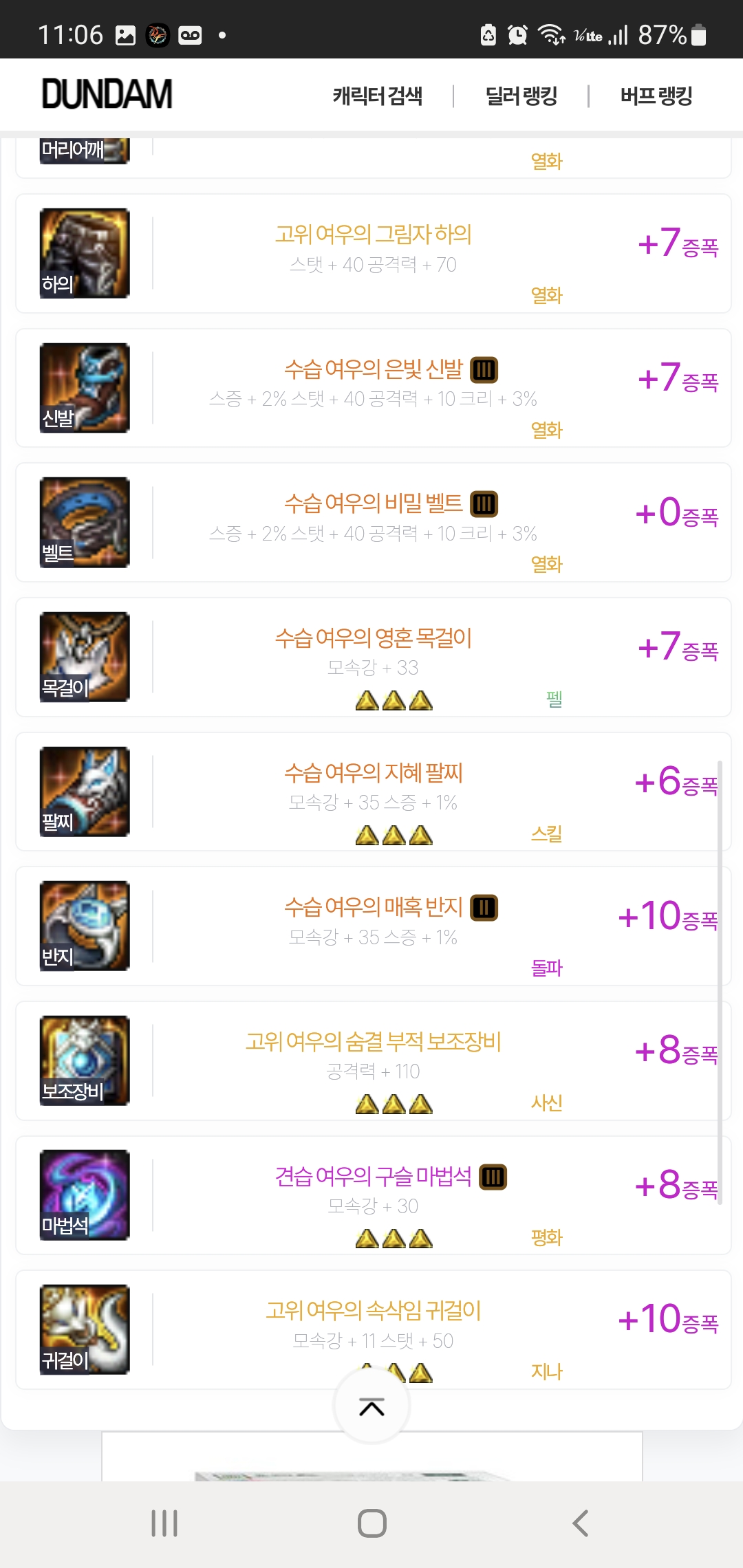
Task: Go back with system back button
Action: coord(580,1523)
